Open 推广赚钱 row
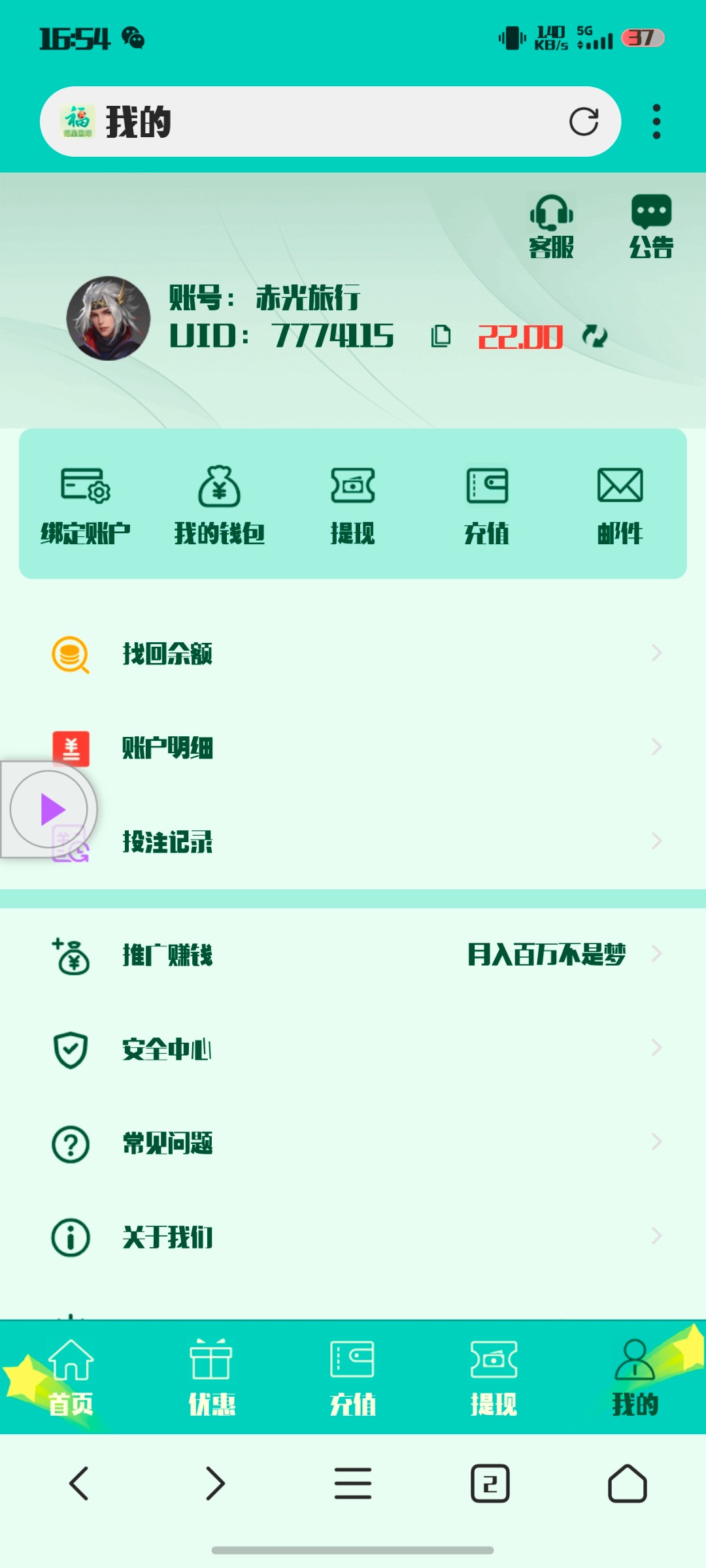This screenshot has width=706, height=1568. [x=353, y=955]
